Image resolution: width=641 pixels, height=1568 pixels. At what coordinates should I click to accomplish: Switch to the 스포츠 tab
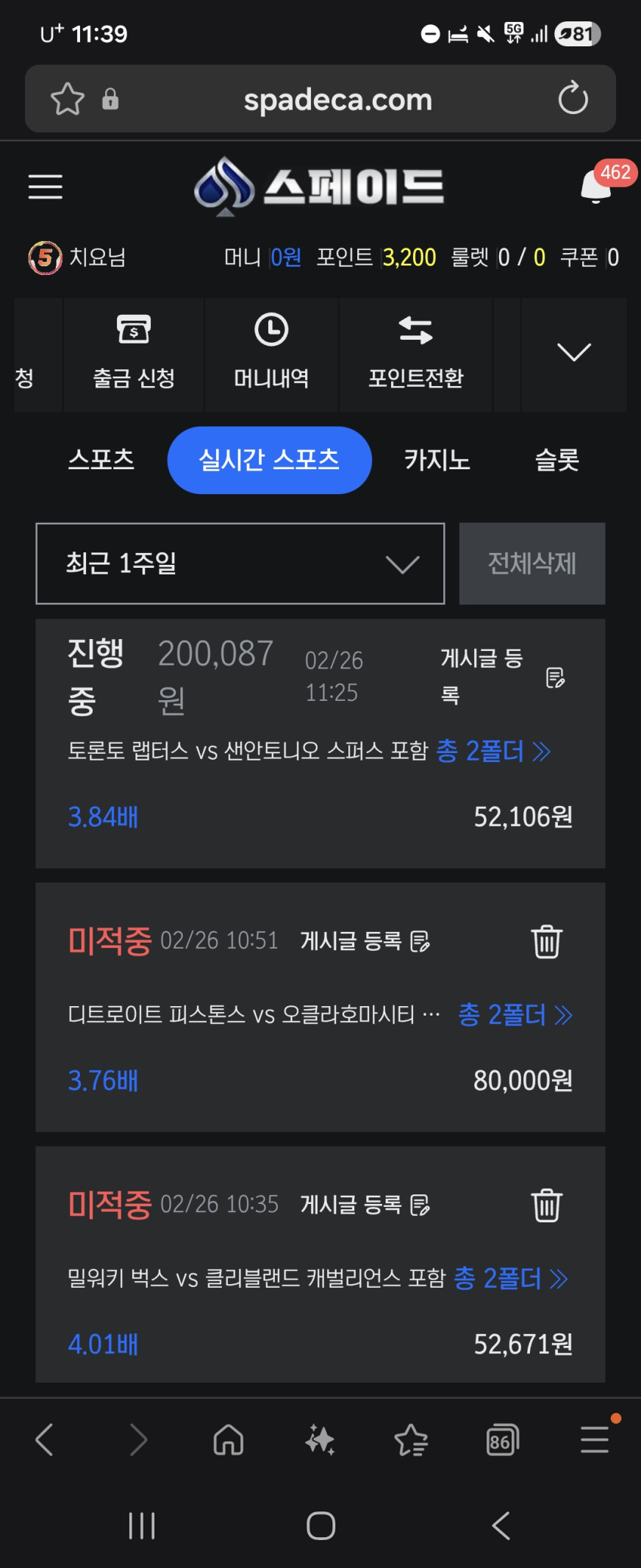coord(101,460)
